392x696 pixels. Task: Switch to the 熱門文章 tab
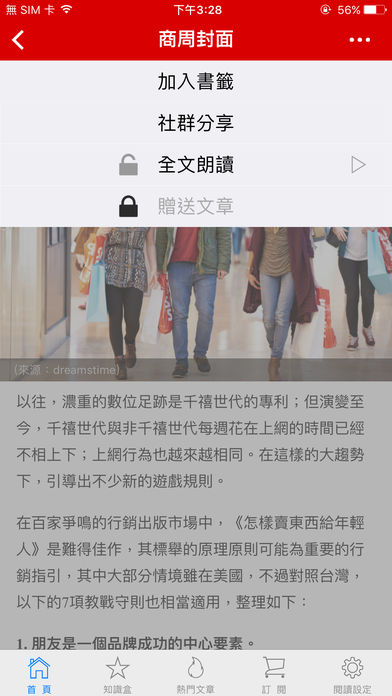coord(196,674)
